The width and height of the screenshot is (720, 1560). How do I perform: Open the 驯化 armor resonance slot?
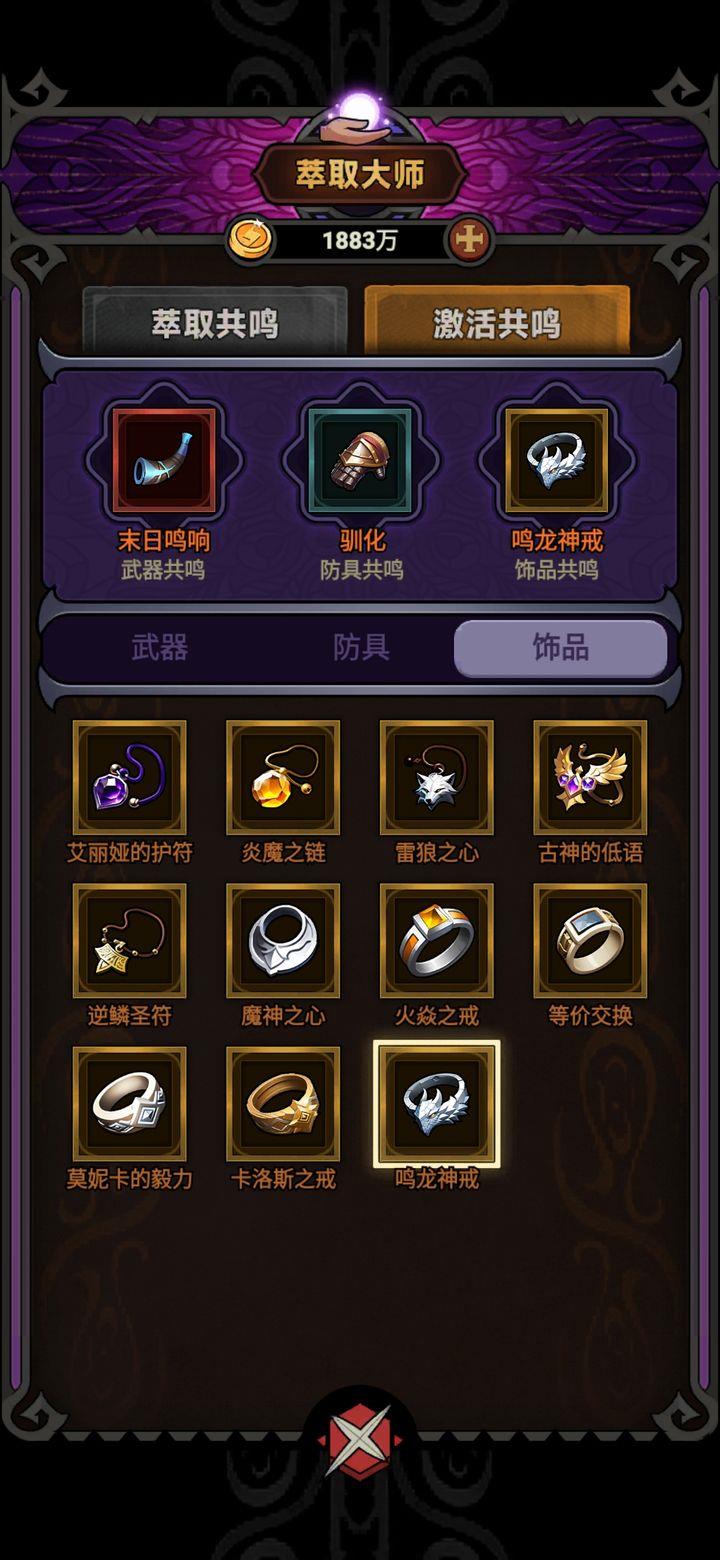click(x=361, y=460)
